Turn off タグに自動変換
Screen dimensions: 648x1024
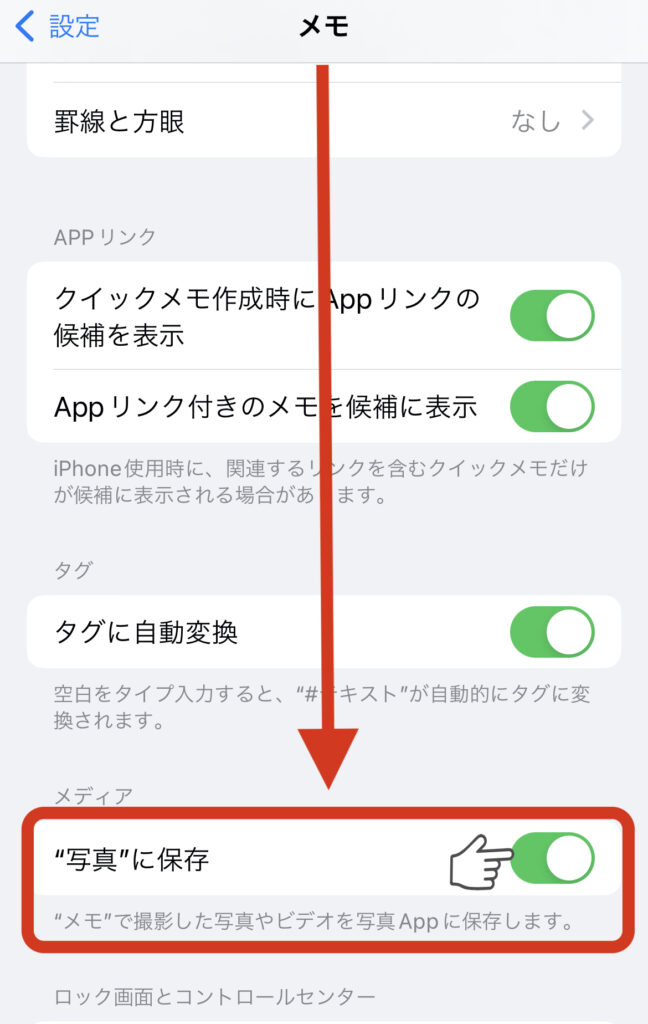552,632
